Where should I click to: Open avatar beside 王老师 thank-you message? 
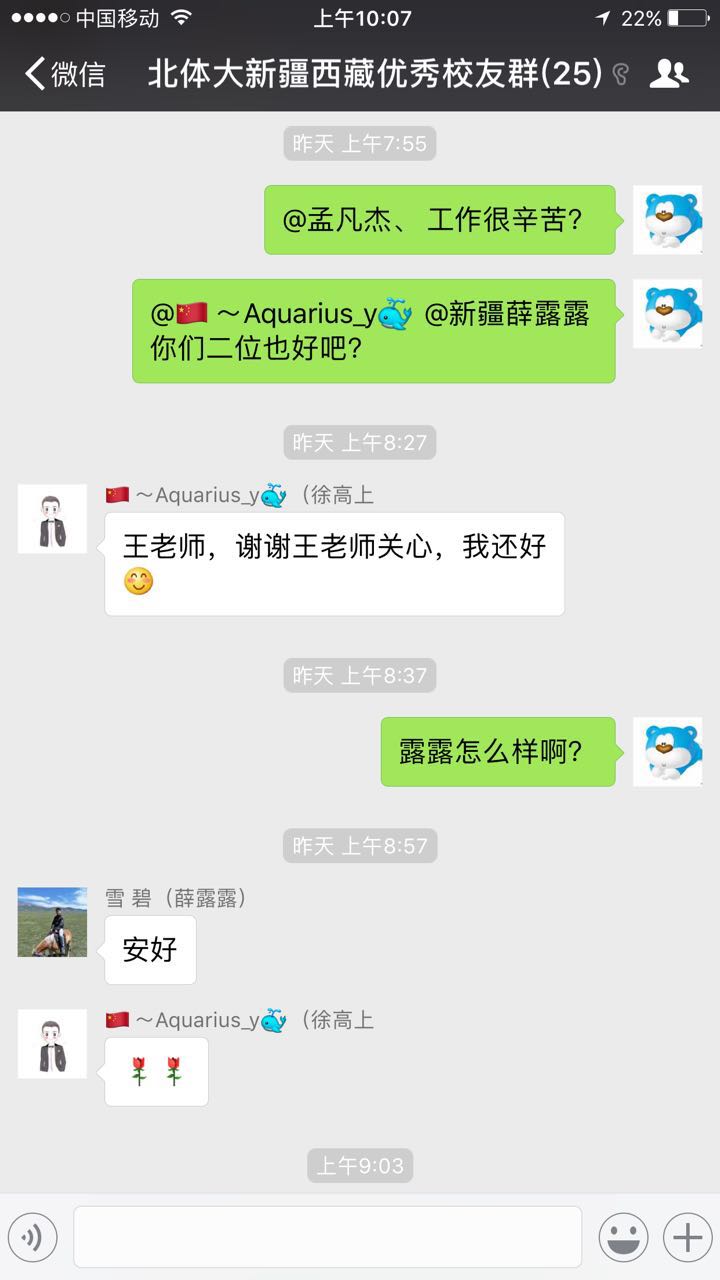click(x=52, y=519)
